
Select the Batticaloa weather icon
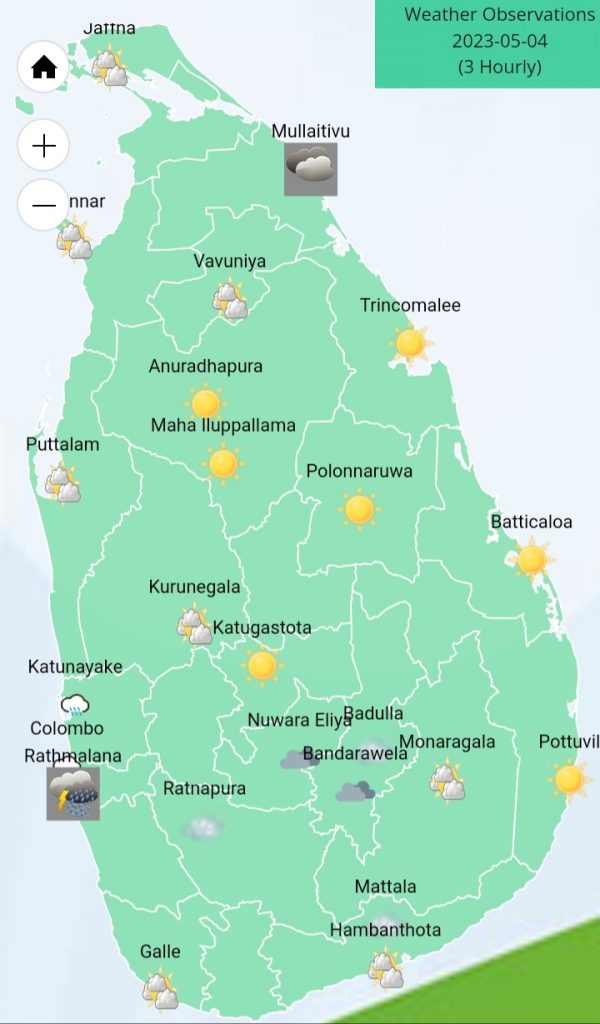tap(531, 559)
